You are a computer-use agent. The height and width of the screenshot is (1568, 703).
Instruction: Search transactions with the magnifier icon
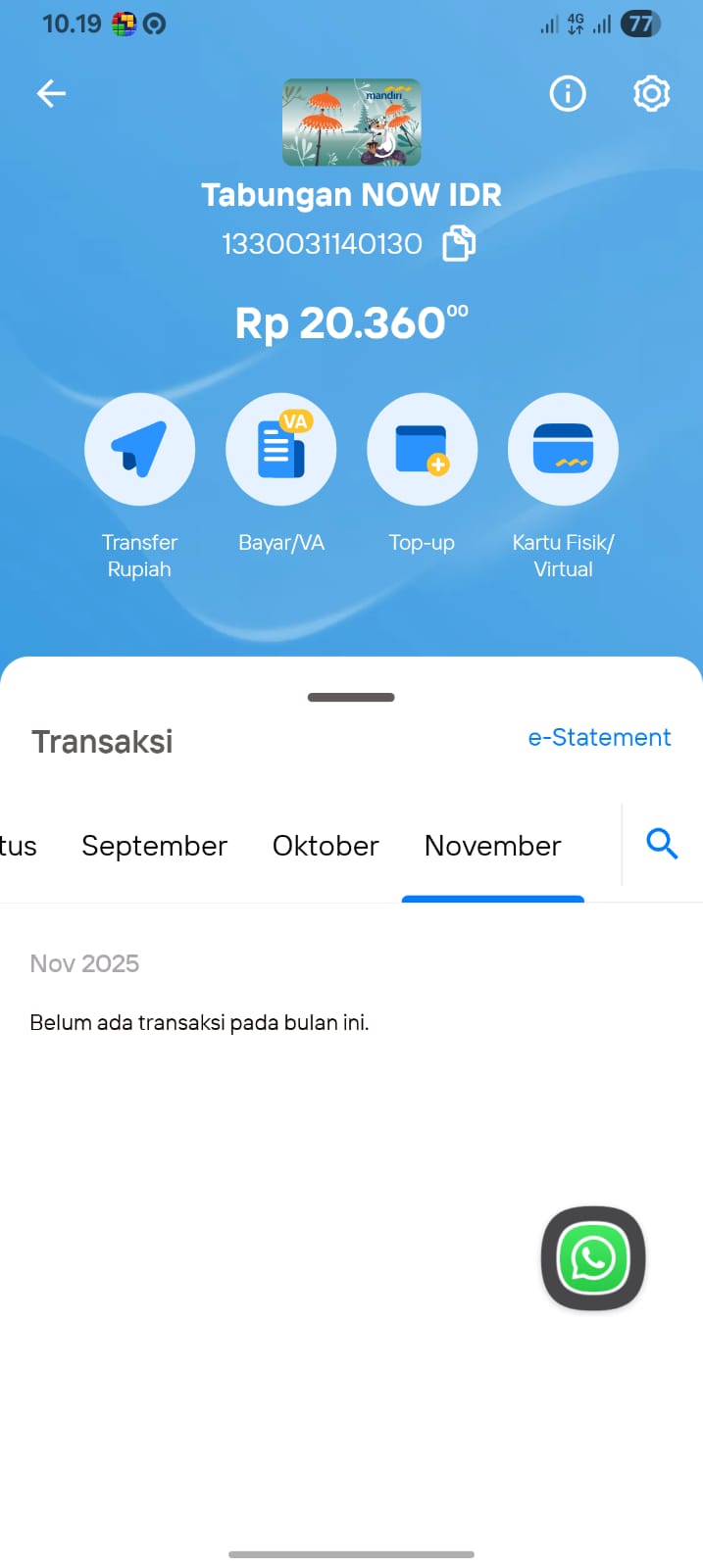(x=662, y=844)
